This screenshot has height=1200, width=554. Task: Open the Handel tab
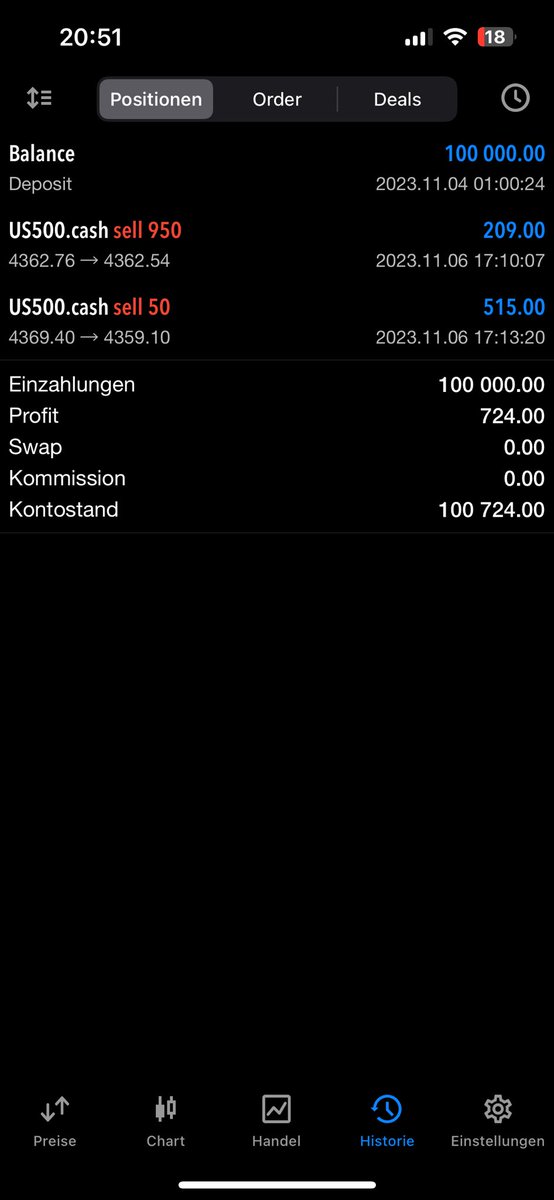[276, 1120]
